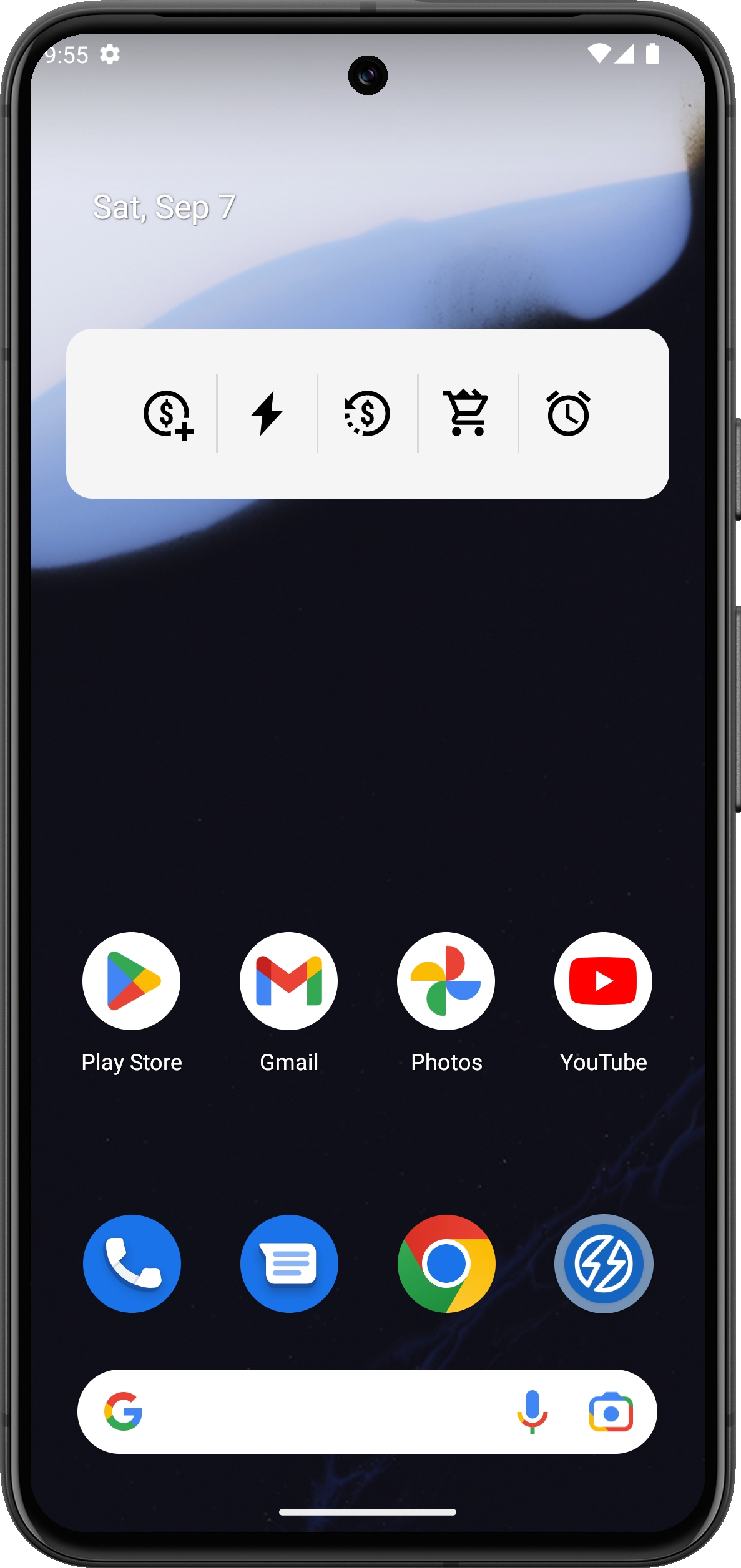
Task: Launch Gmail
Action: pos(289,981)
